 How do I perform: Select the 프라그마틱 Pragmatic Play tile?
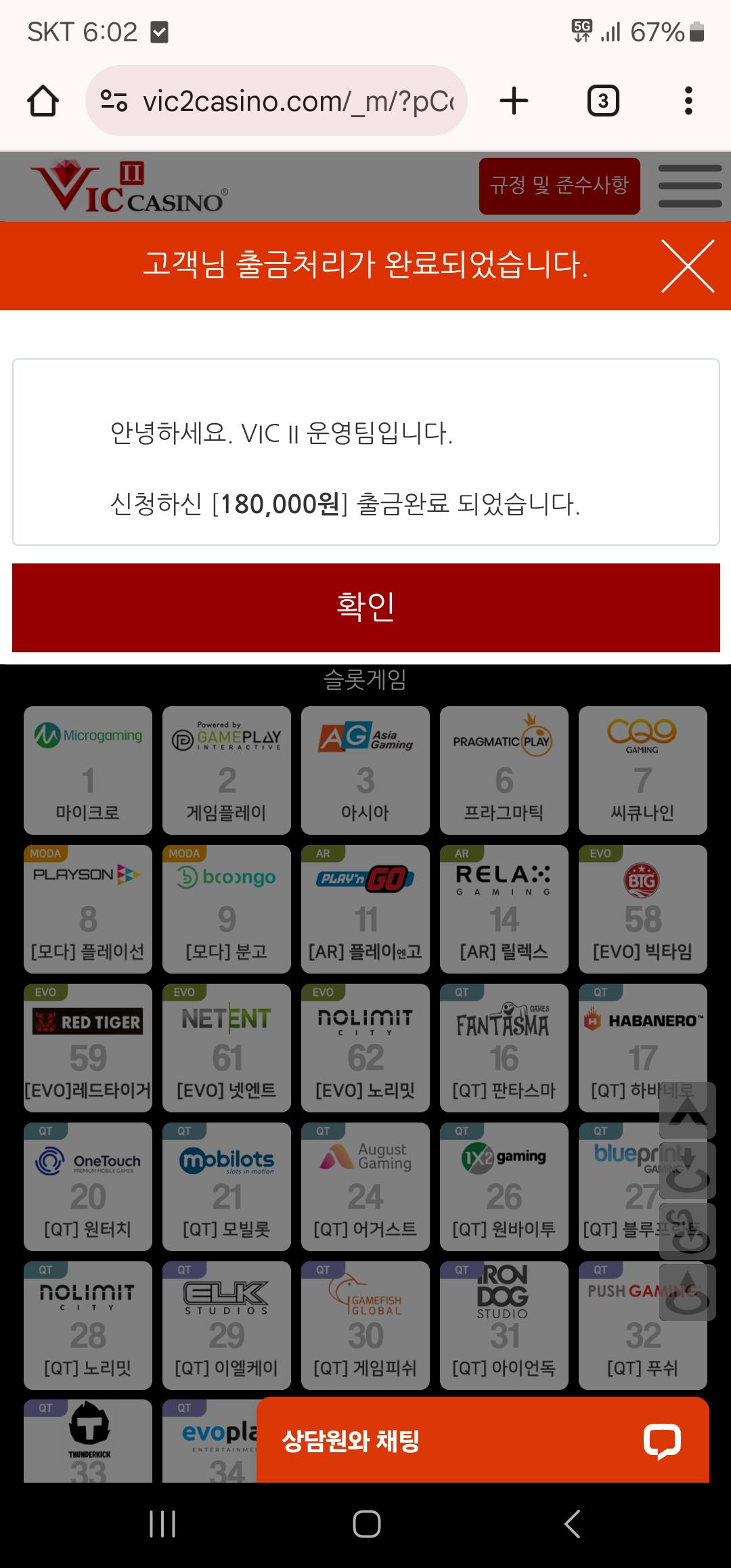point(504,770)
